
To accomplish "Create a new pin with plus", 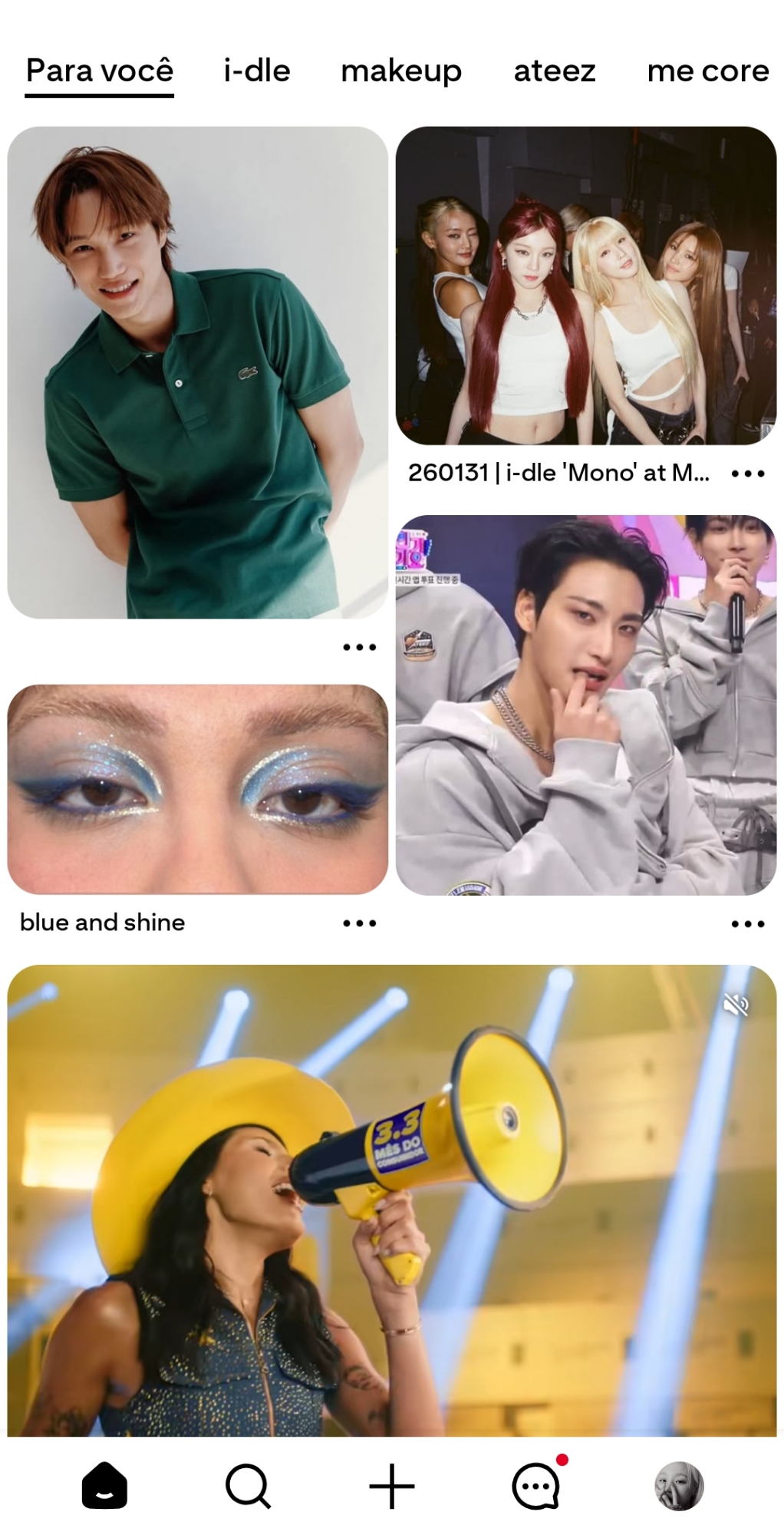I will point(391,1487).
